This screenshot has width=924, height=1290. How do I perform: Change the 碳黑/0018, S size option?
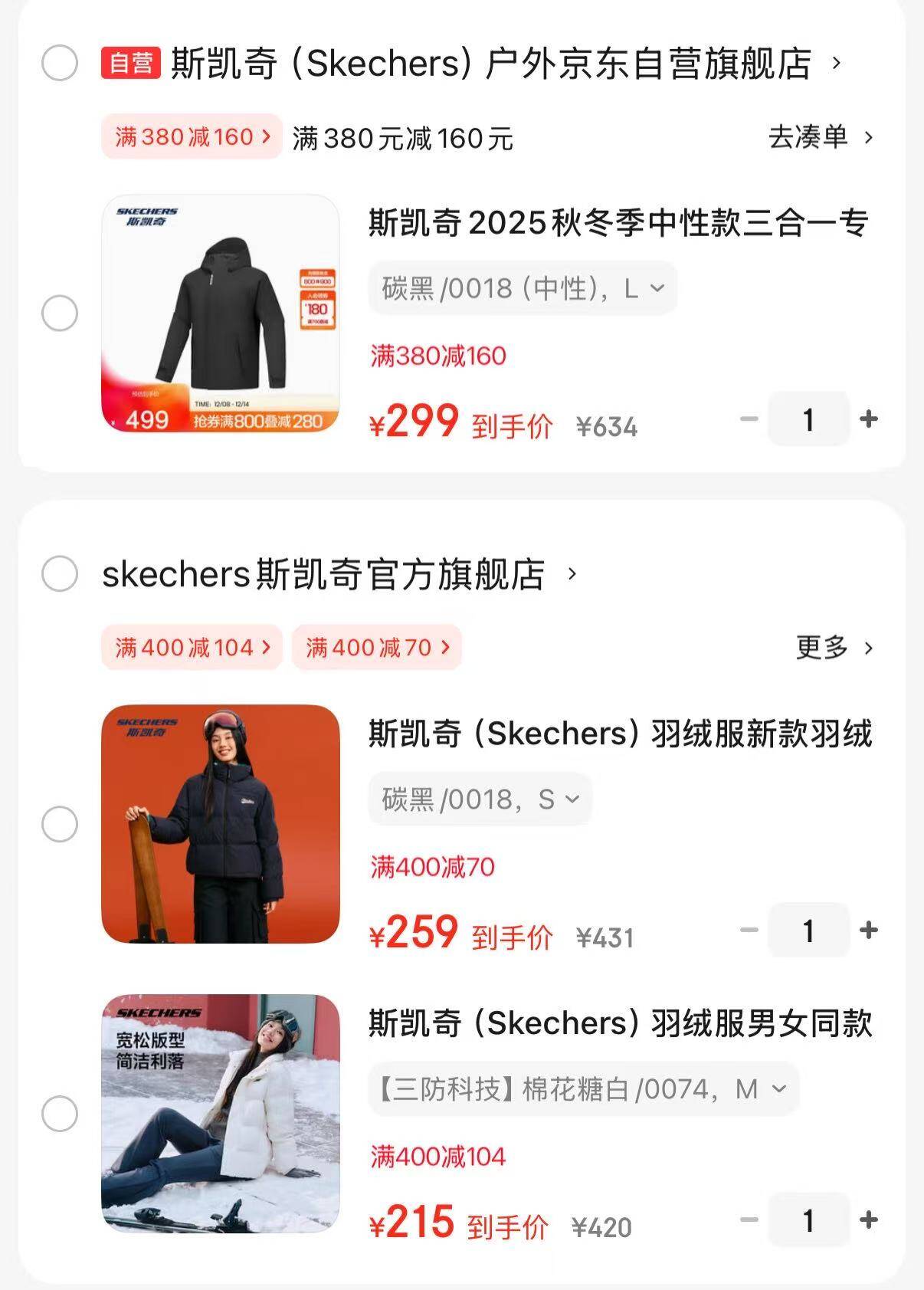point(480,799)
